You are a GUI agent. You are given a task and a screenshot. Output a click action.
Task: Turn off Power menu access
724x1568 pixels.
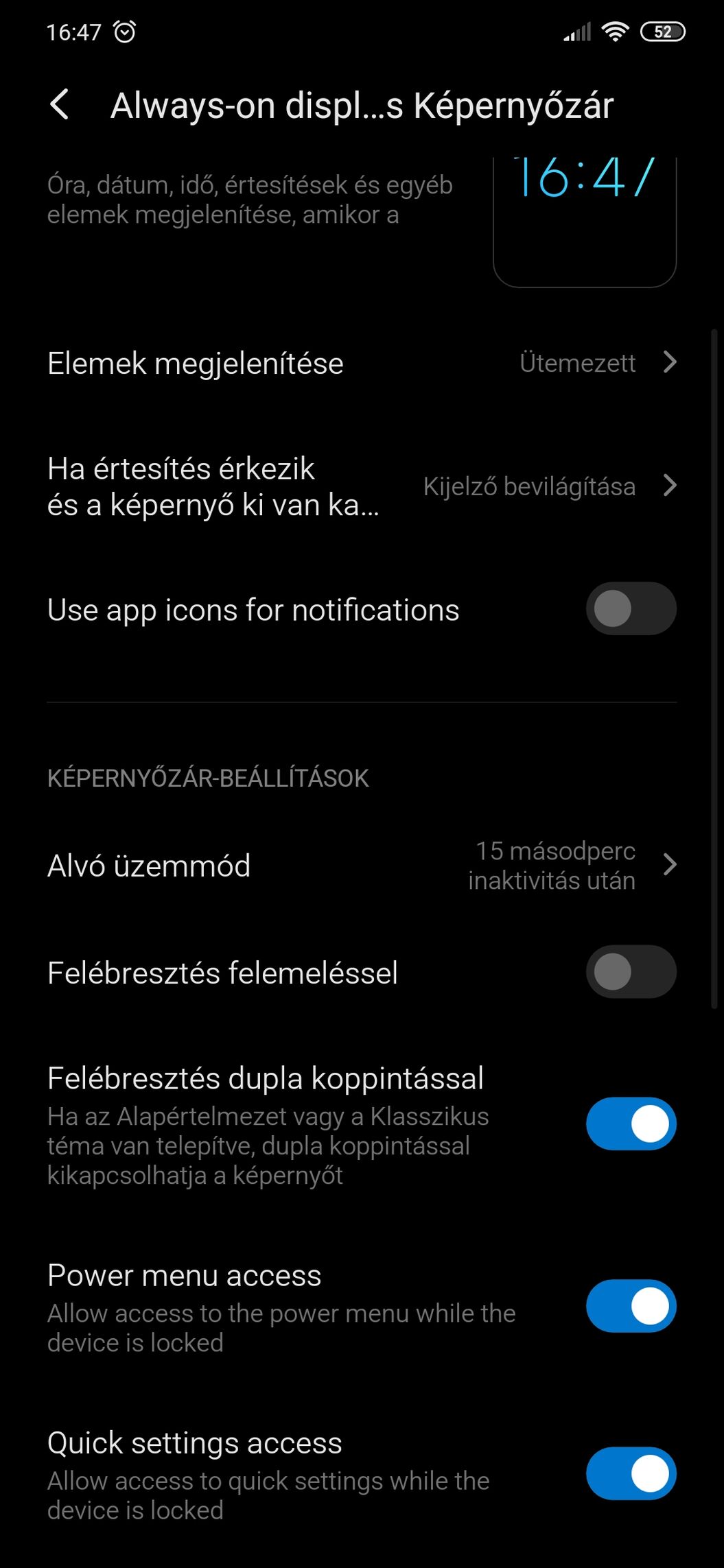631,1306
